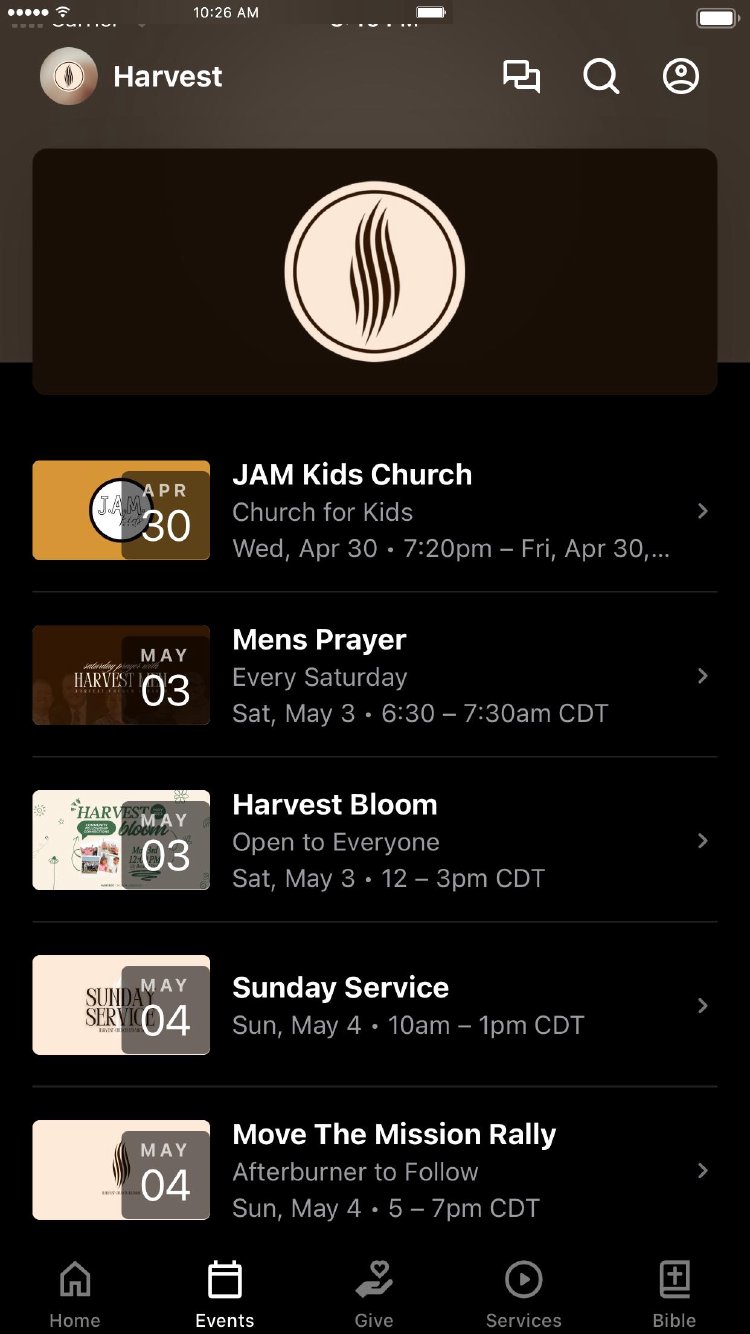Switch to the Services tab
The height and width of the screenshot is (1334, 750).
524,1294
